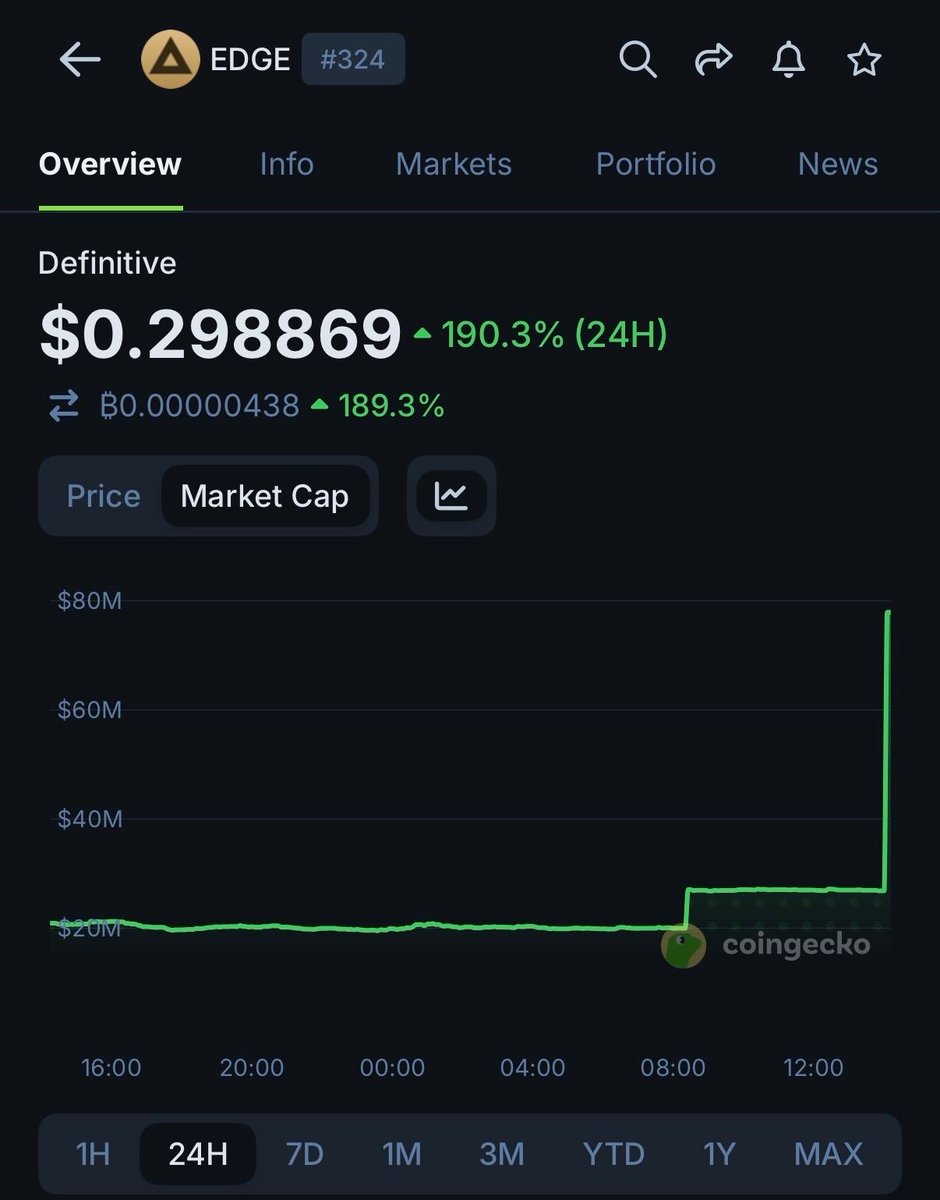Swap the BTC conversion currency arrows

tap(64, 406)
